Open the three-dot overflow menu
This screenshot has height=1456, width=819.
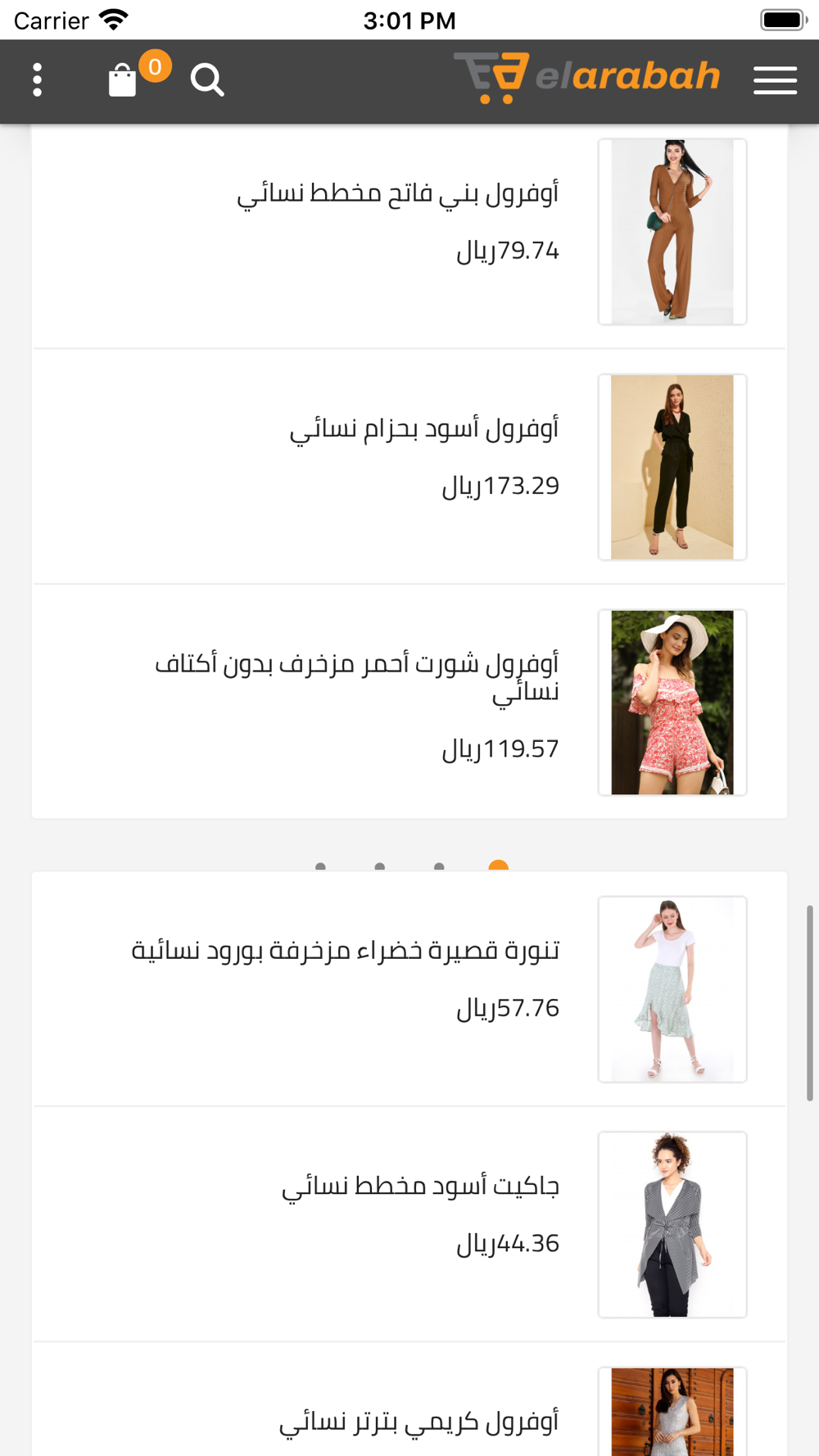tap(37, 80)
